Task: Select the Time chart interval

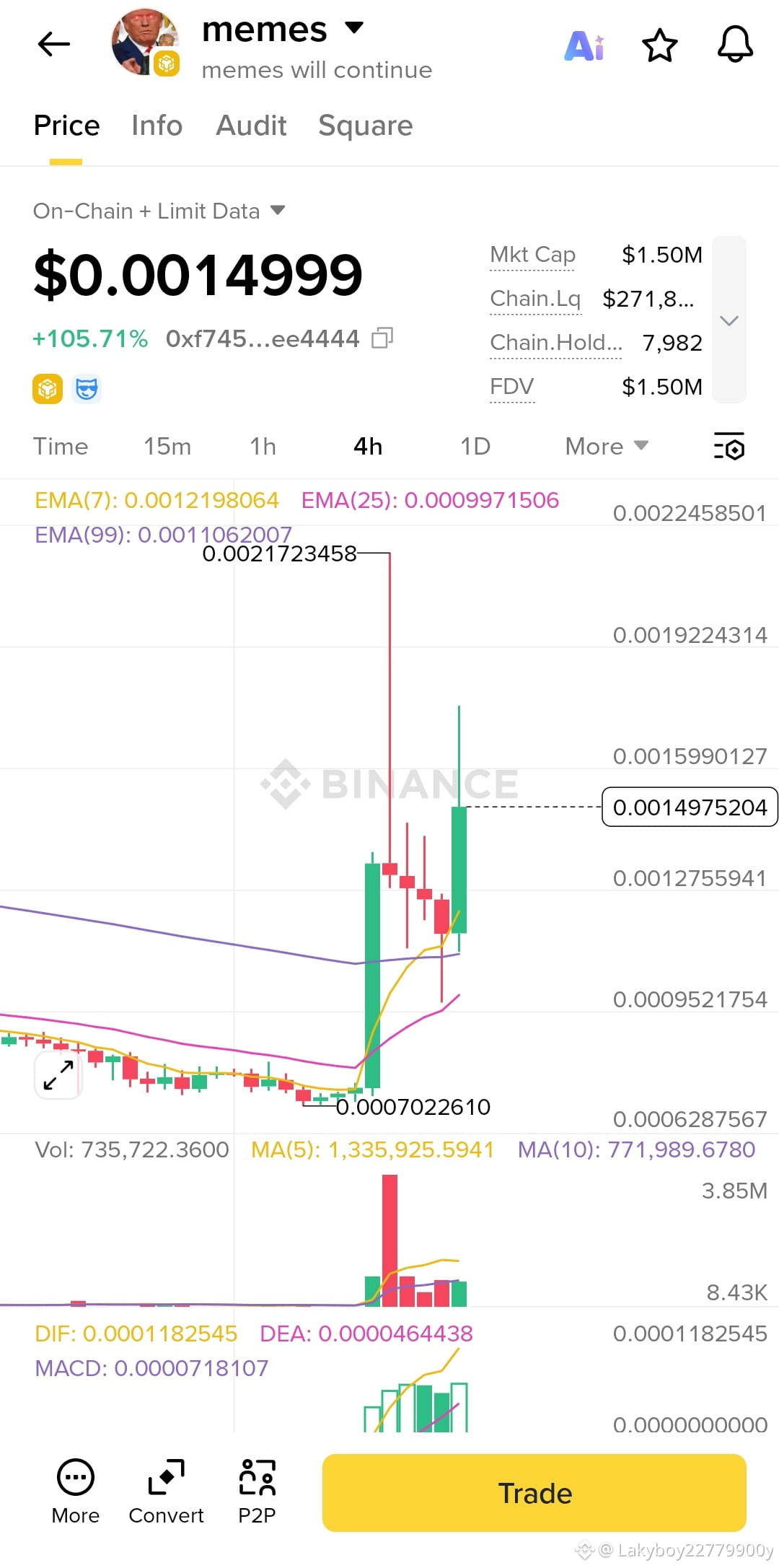Action: click(x=61, y=447)
